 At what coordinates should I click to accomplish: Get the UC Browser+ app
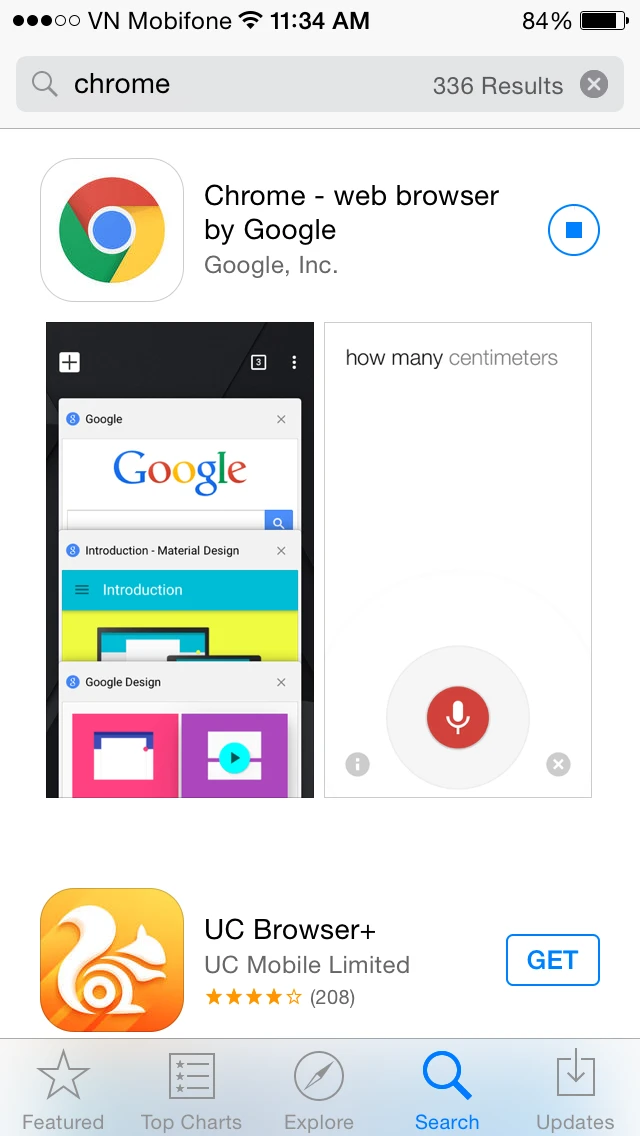553,960
